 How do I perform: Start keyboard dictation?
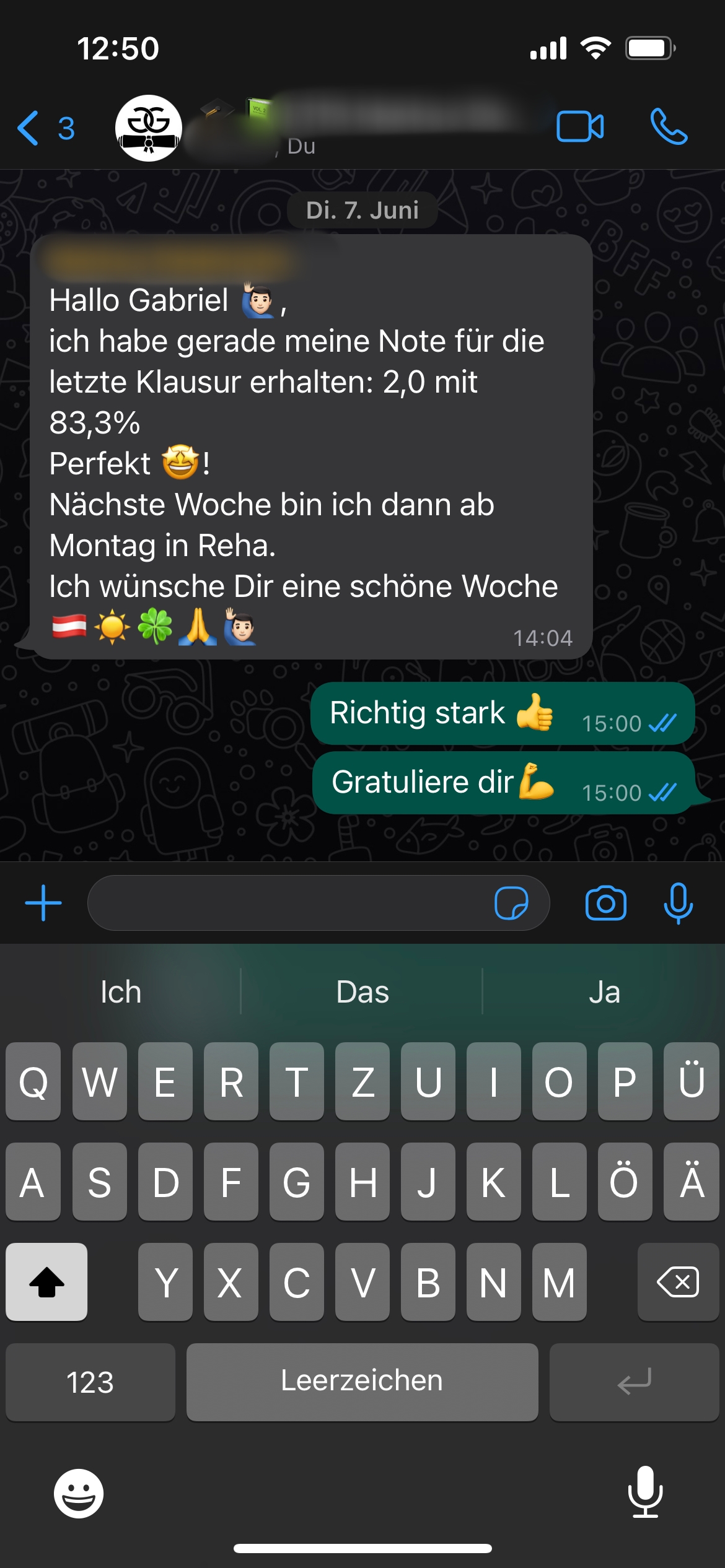[x=645, y=1492]
